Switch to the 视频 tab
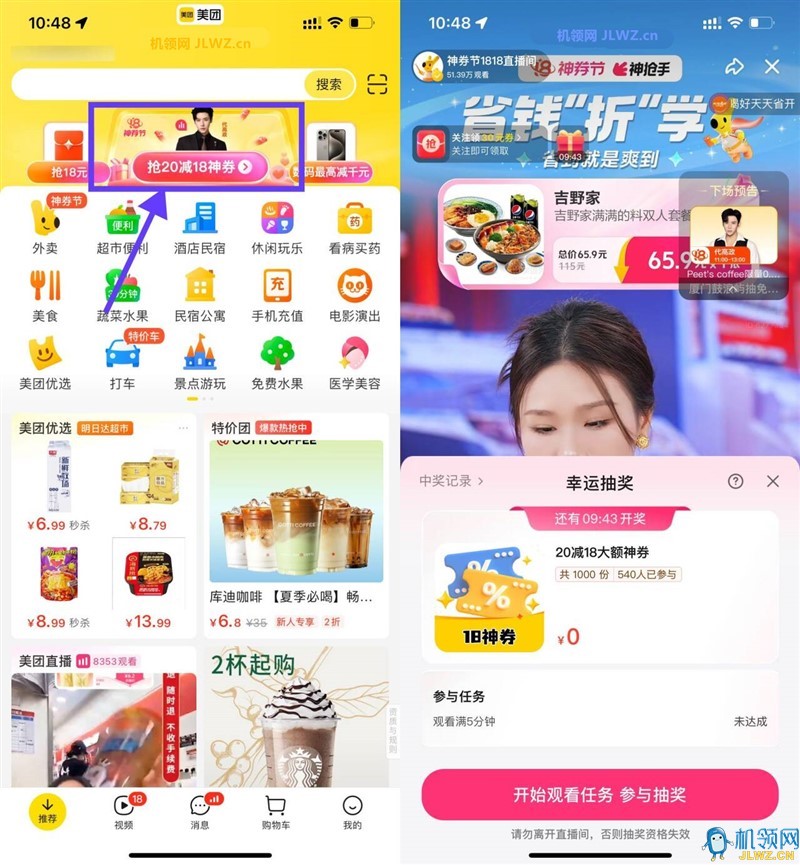 (122, 810)
